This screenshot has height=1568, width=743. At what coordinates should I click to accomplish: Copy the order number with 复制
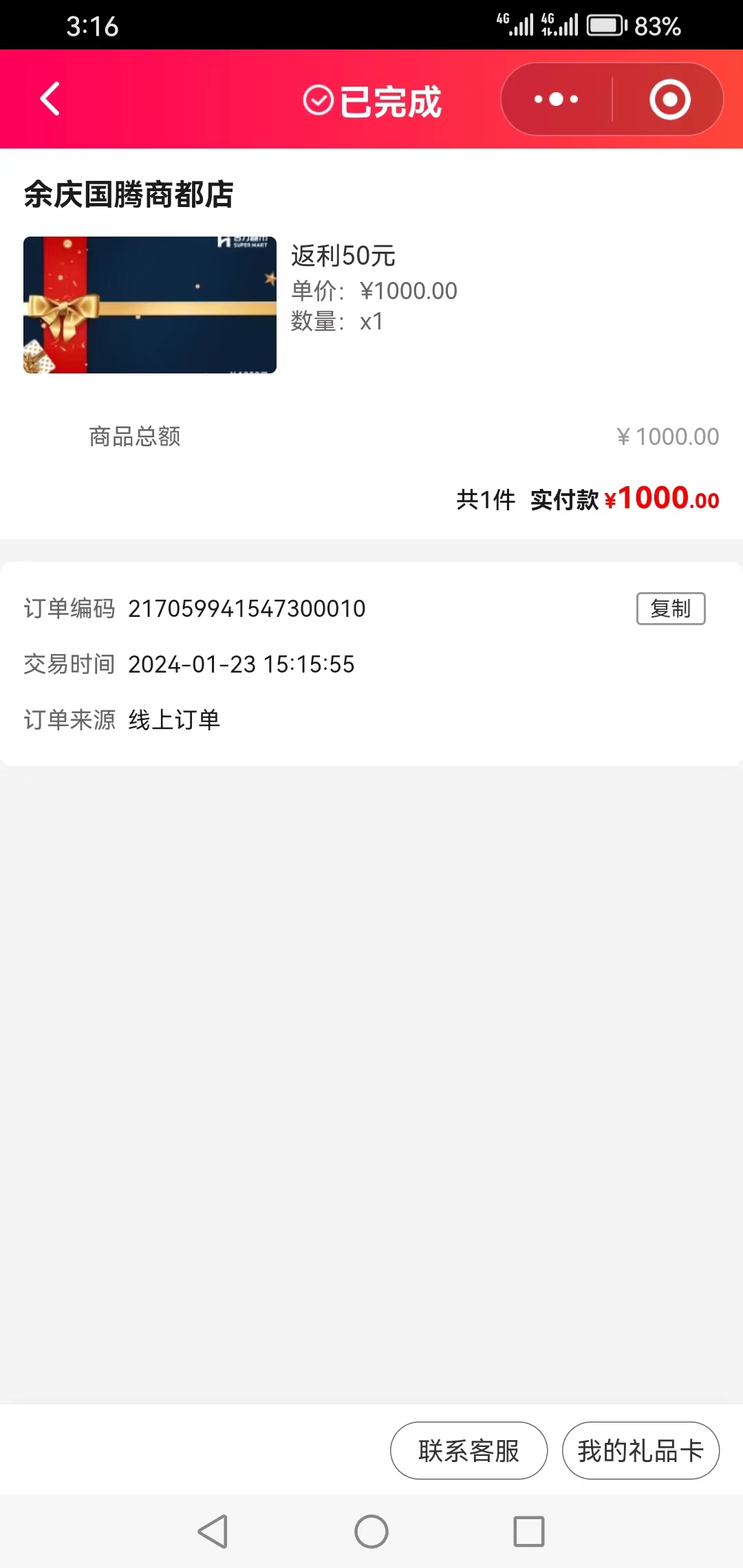(x=671, y=609)
